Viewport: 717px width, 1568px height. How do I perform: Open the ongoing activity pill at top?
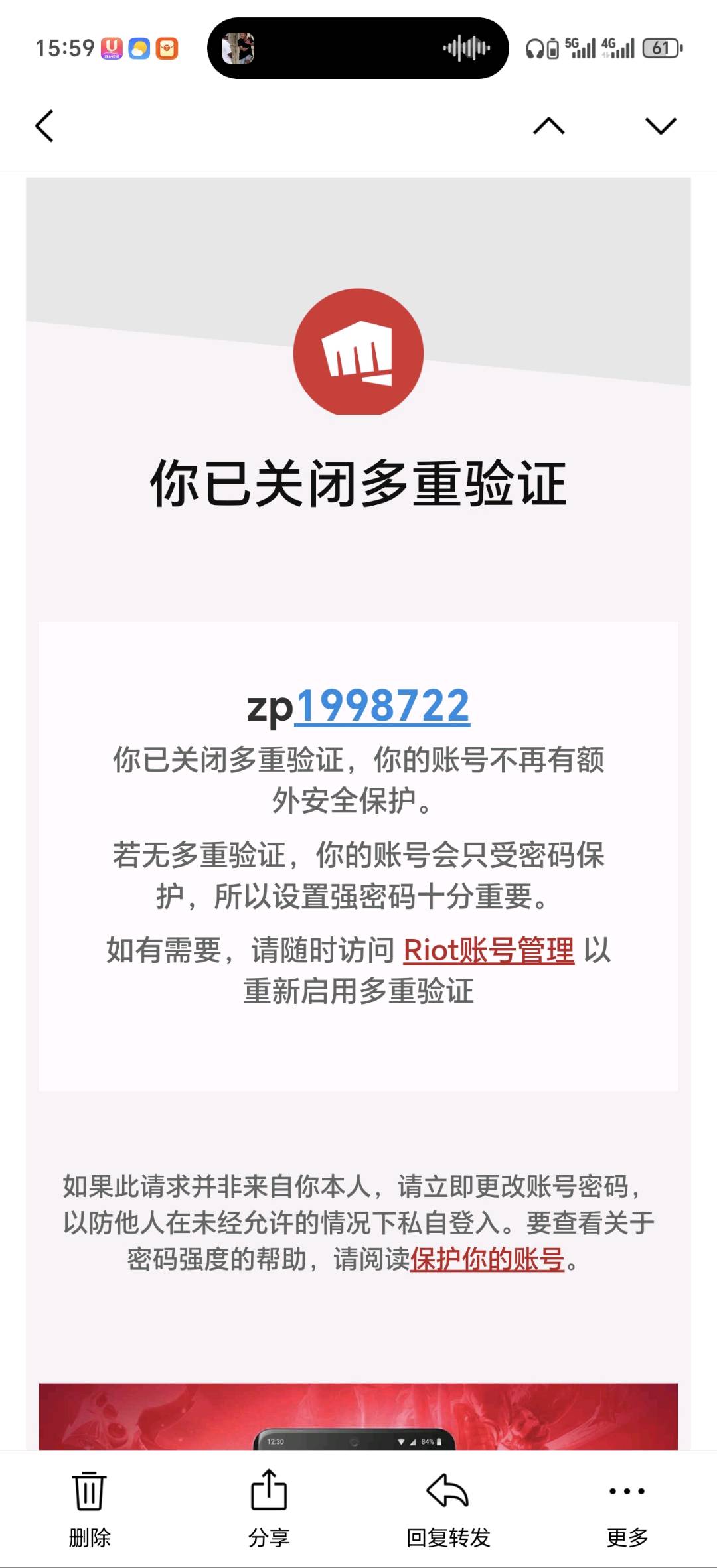tap(358, 48)
